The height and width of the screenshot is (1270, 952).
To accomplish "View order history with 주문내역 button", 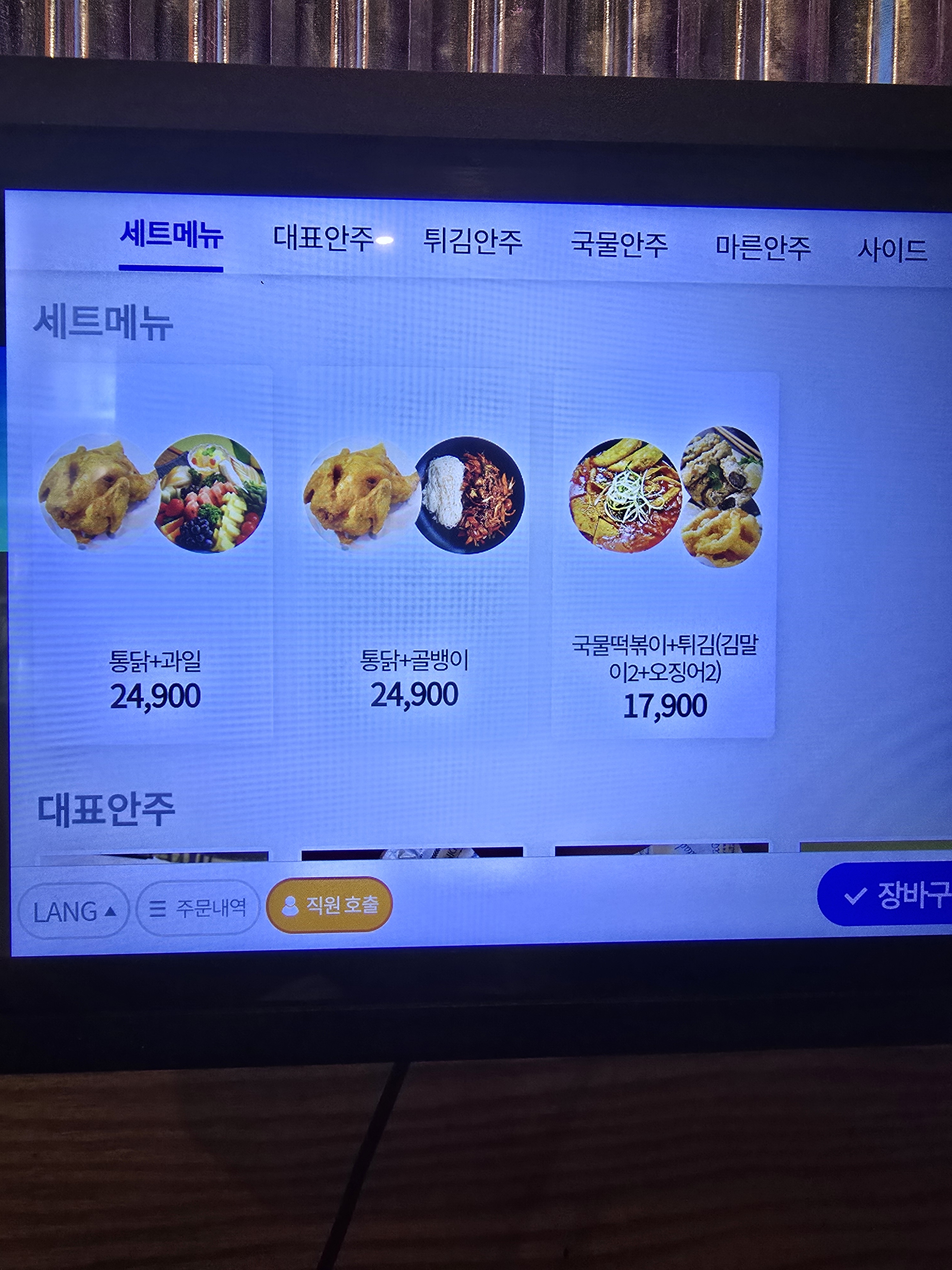I will (198, 908).
